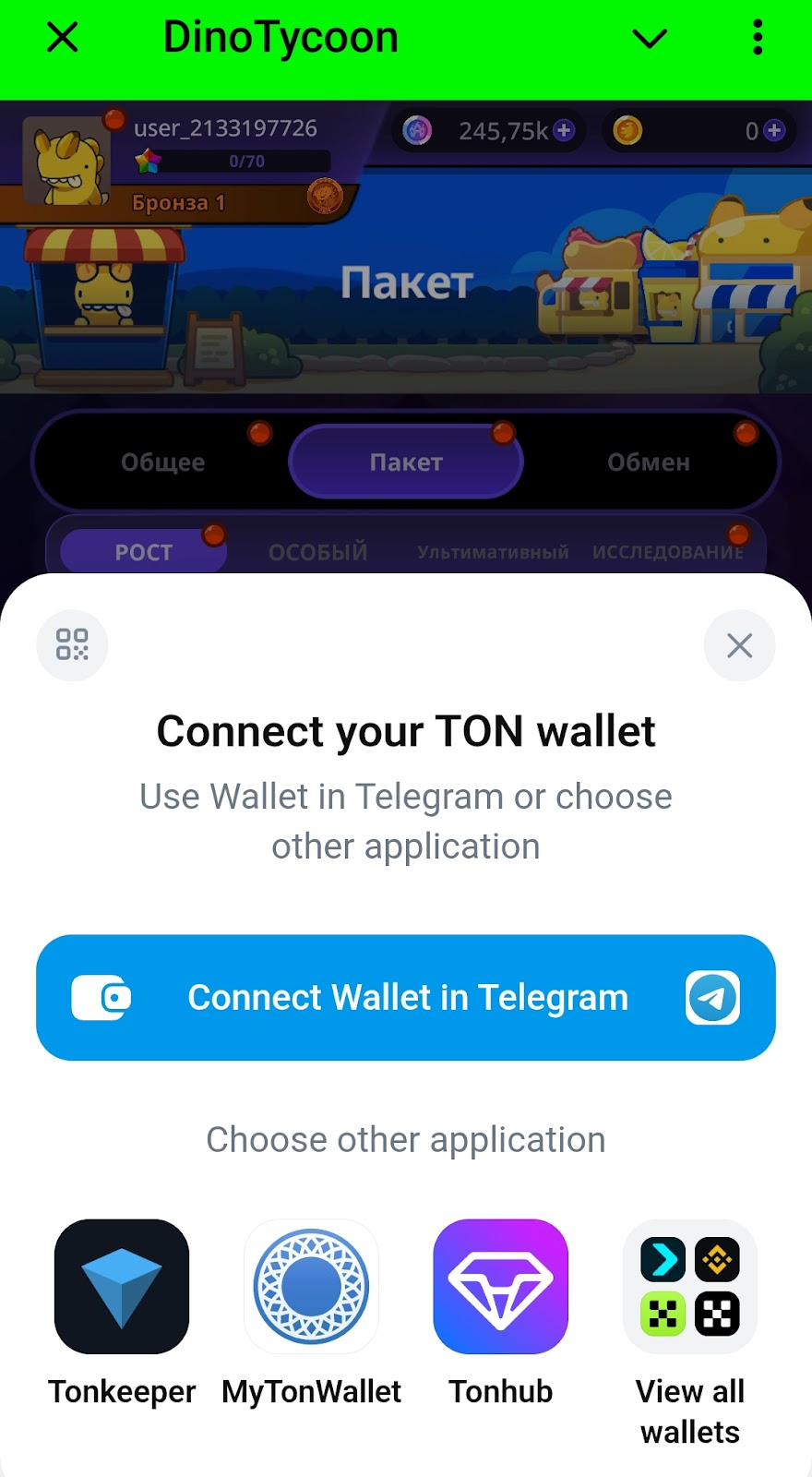Collapse the mini app with the chevron
The image size is (812, 1477).
coord(650,38)
